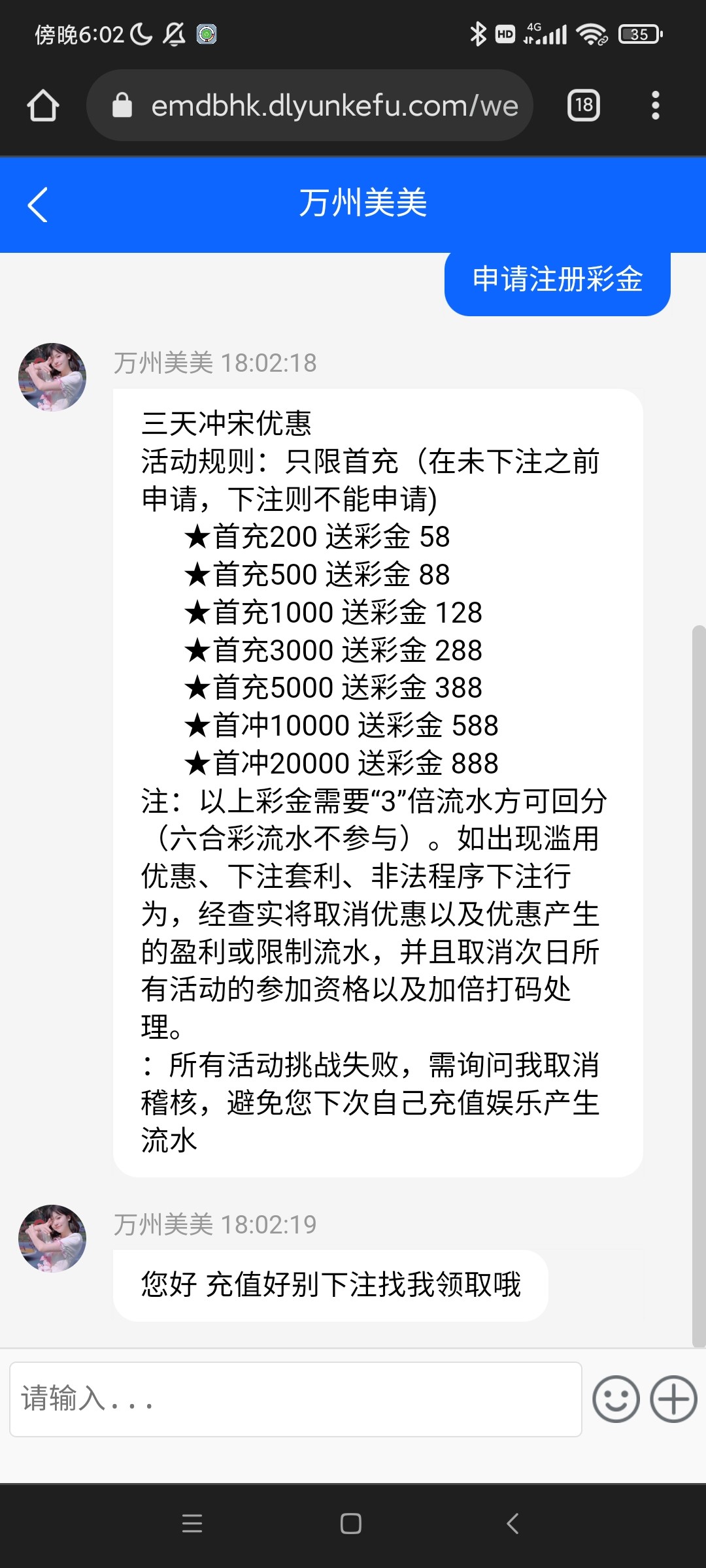Viewport: 706px width, 1568px height.
Task: Tap the system recent apps button
Action: point(192,1523)
